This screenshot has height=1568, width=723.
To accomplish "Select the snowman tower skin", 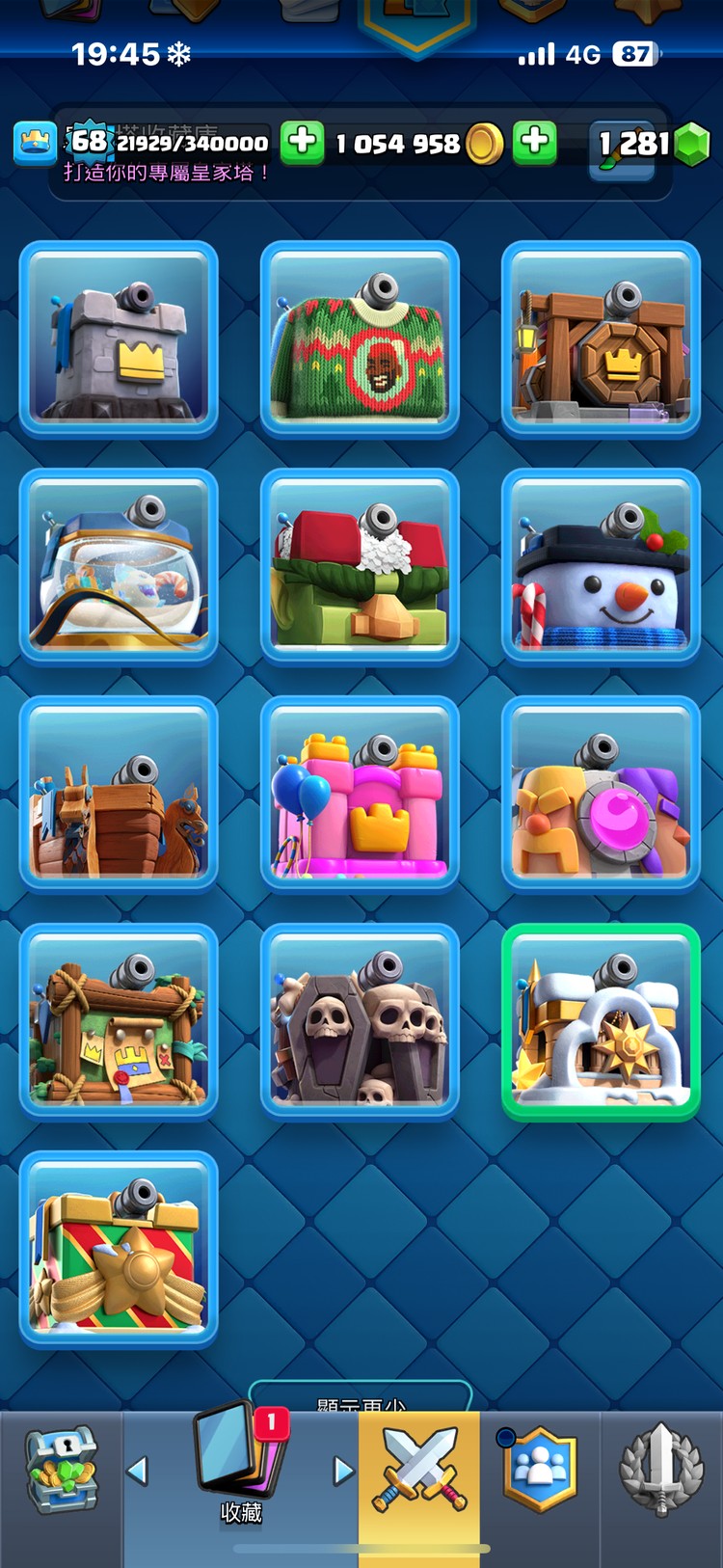I will [x=601, y=565].
